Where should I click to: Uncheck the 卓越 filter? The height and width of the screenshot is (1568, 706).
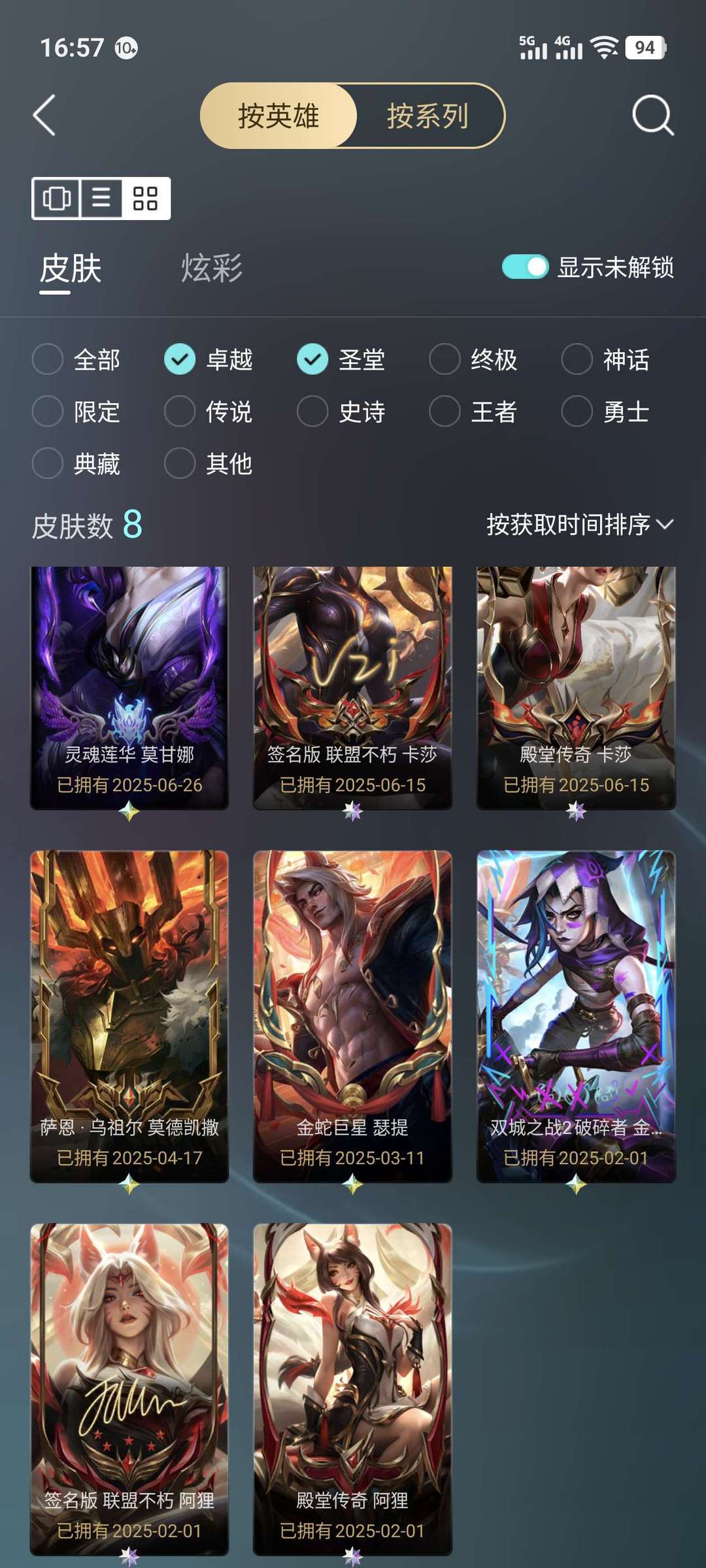[x=209, y=359]
